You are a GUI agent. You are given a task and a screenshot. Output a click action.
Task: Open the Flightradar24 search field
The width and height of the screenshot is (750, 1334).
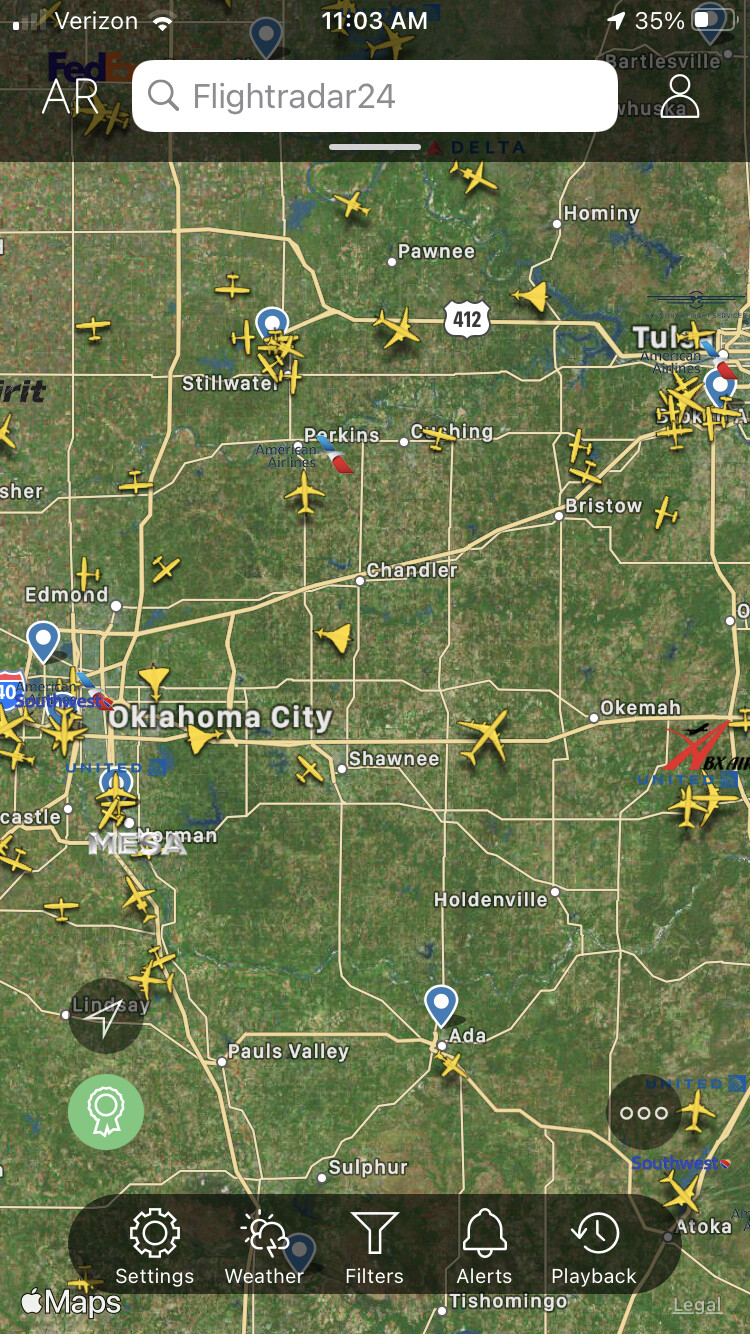tap(375, 96)
